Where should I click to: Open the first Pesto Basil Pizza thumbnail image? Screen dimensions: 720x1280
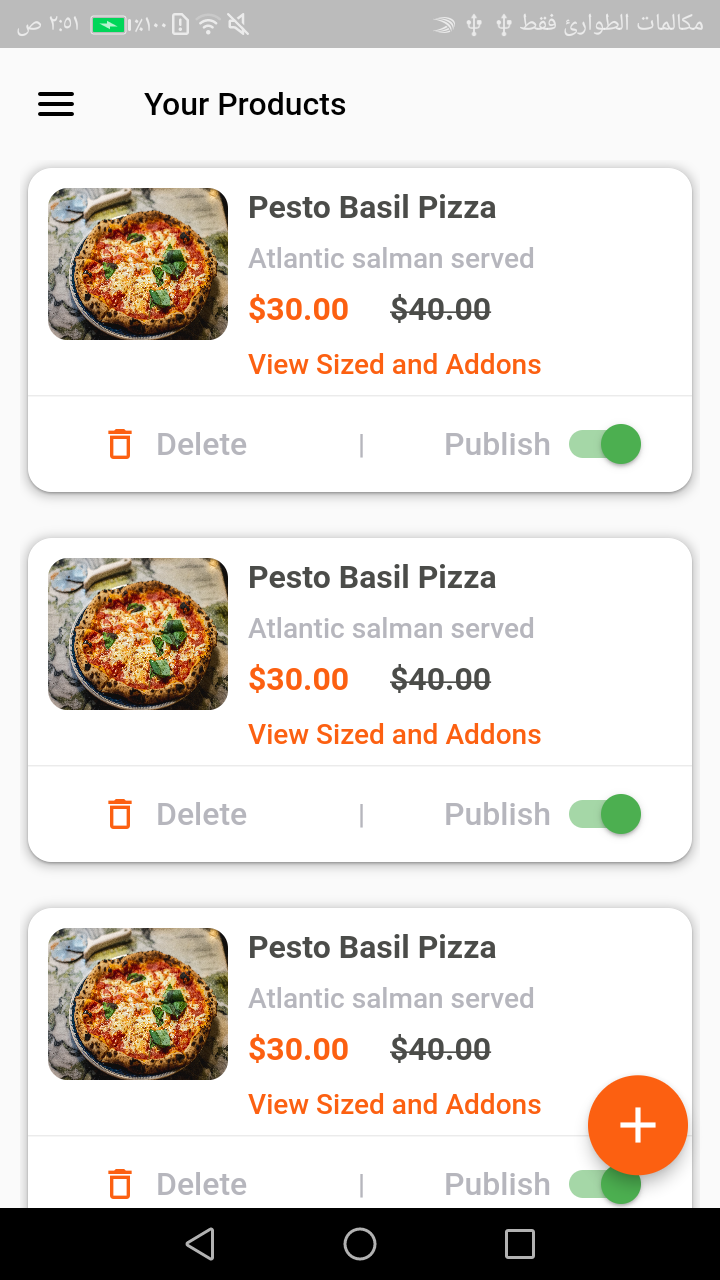point(138,263)
